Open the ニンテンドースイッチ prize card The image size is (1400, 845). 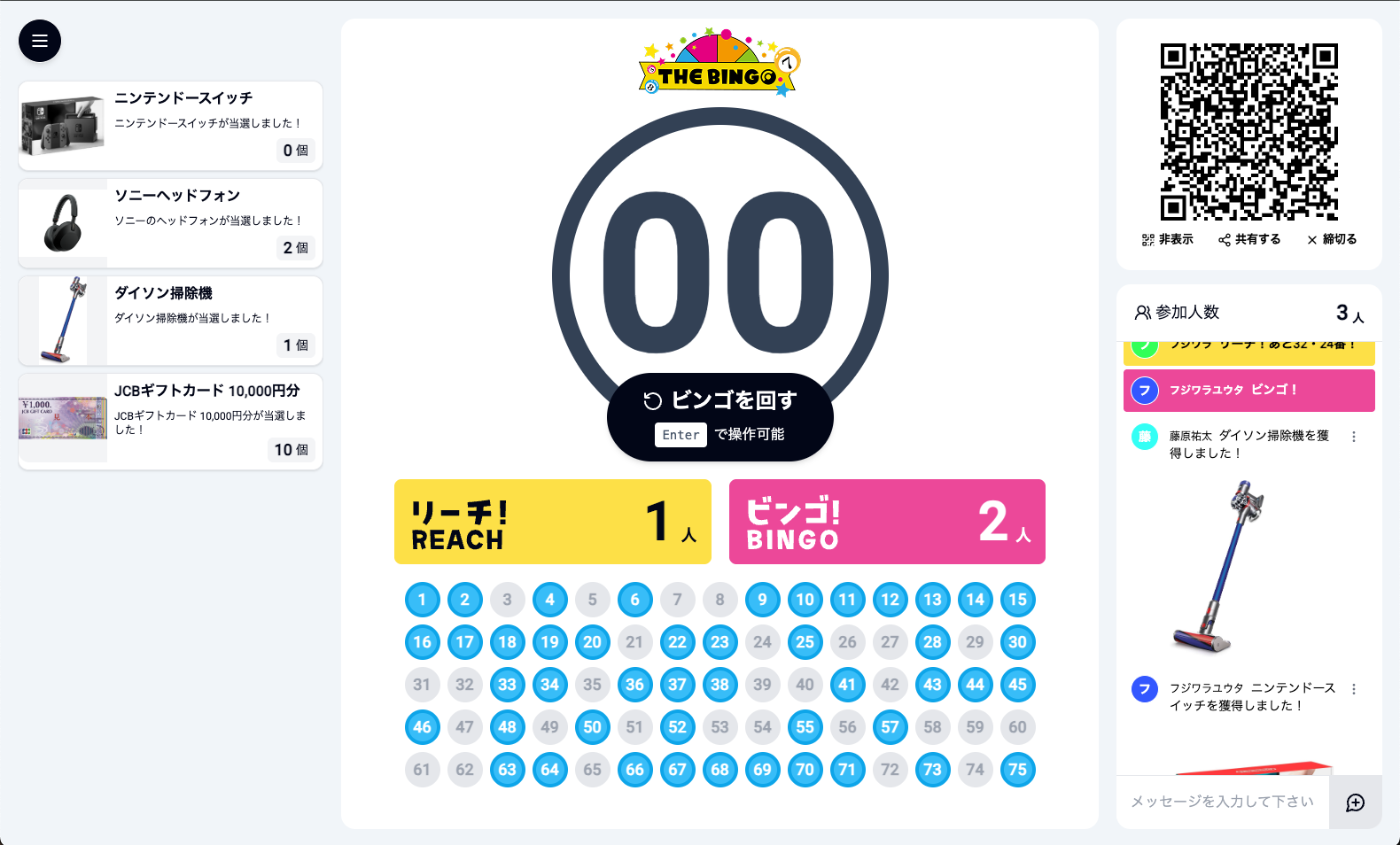coord(170,126)
